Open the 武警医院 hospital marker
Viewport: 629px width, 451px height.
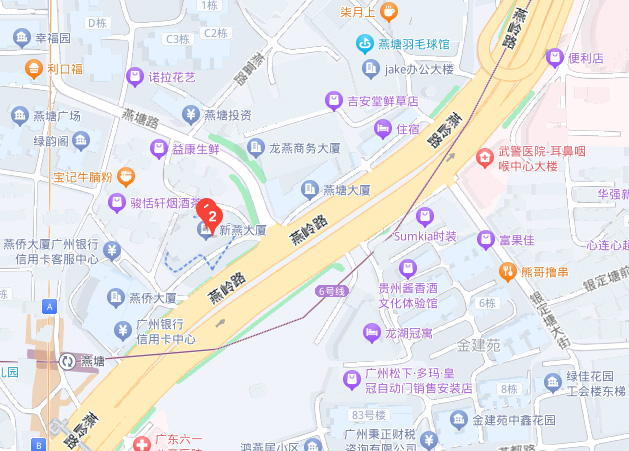[x=485, y=157]
